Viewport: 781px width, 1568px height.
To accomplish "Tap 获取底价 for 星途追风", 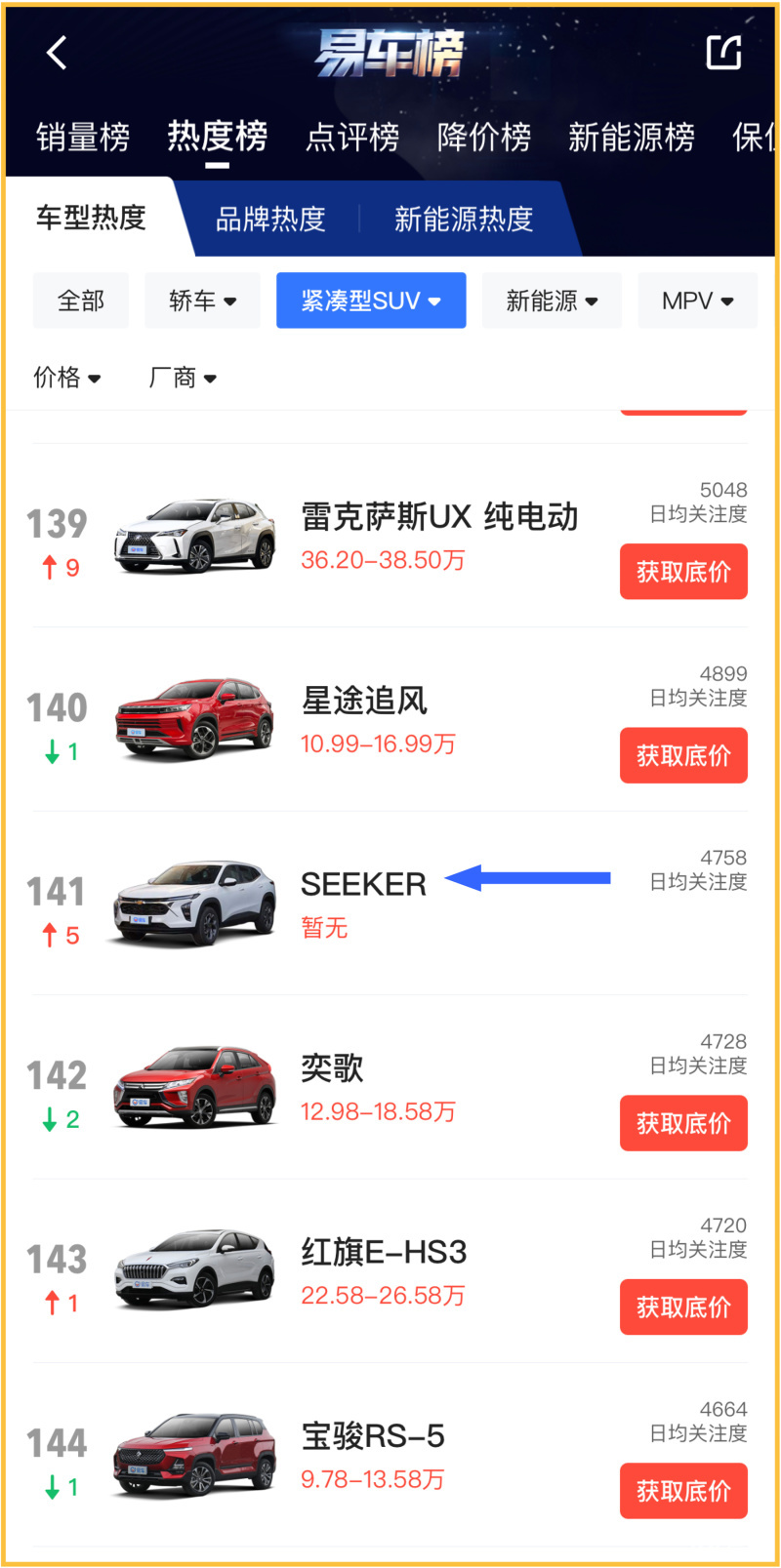I will [x=683, y=755].
